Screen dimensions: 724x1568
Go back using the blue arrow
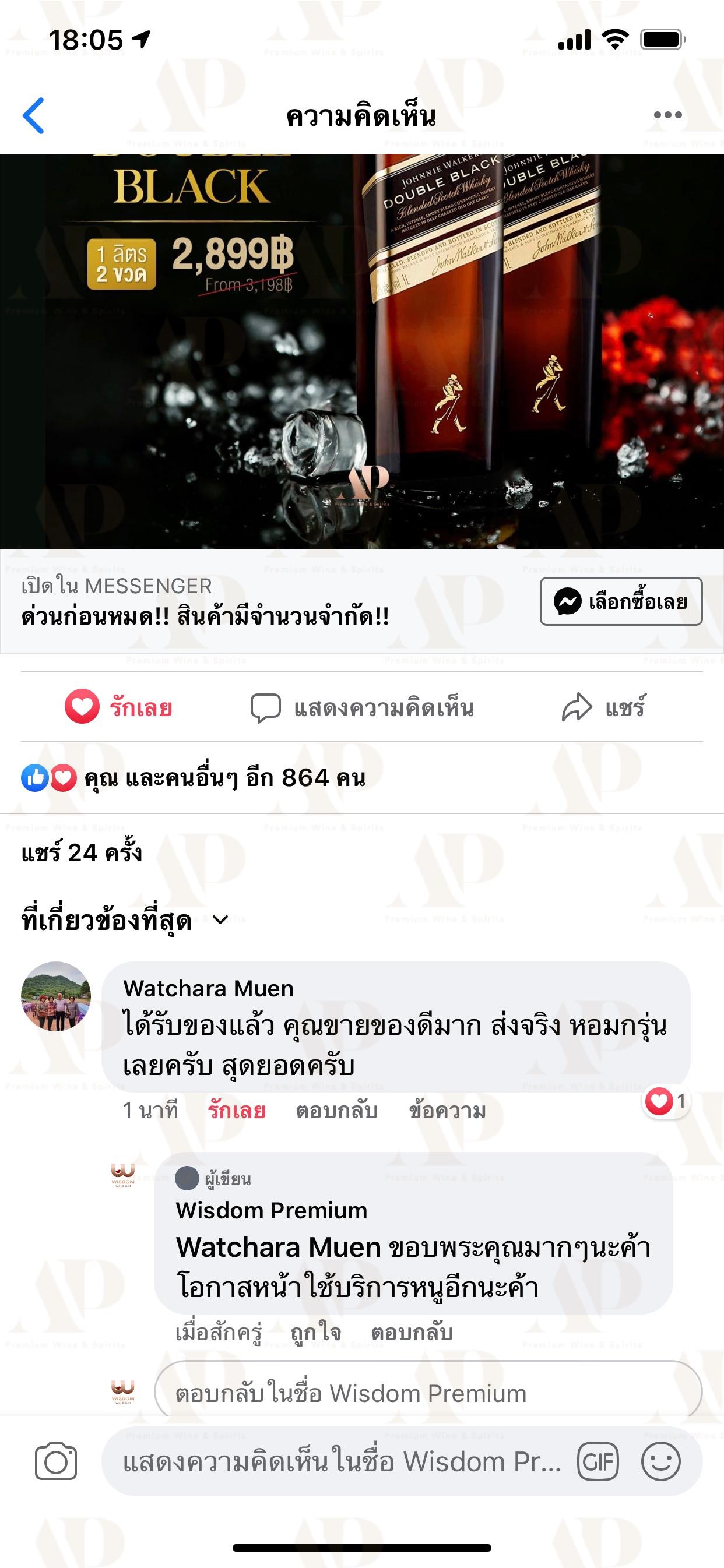coord(33,115)
